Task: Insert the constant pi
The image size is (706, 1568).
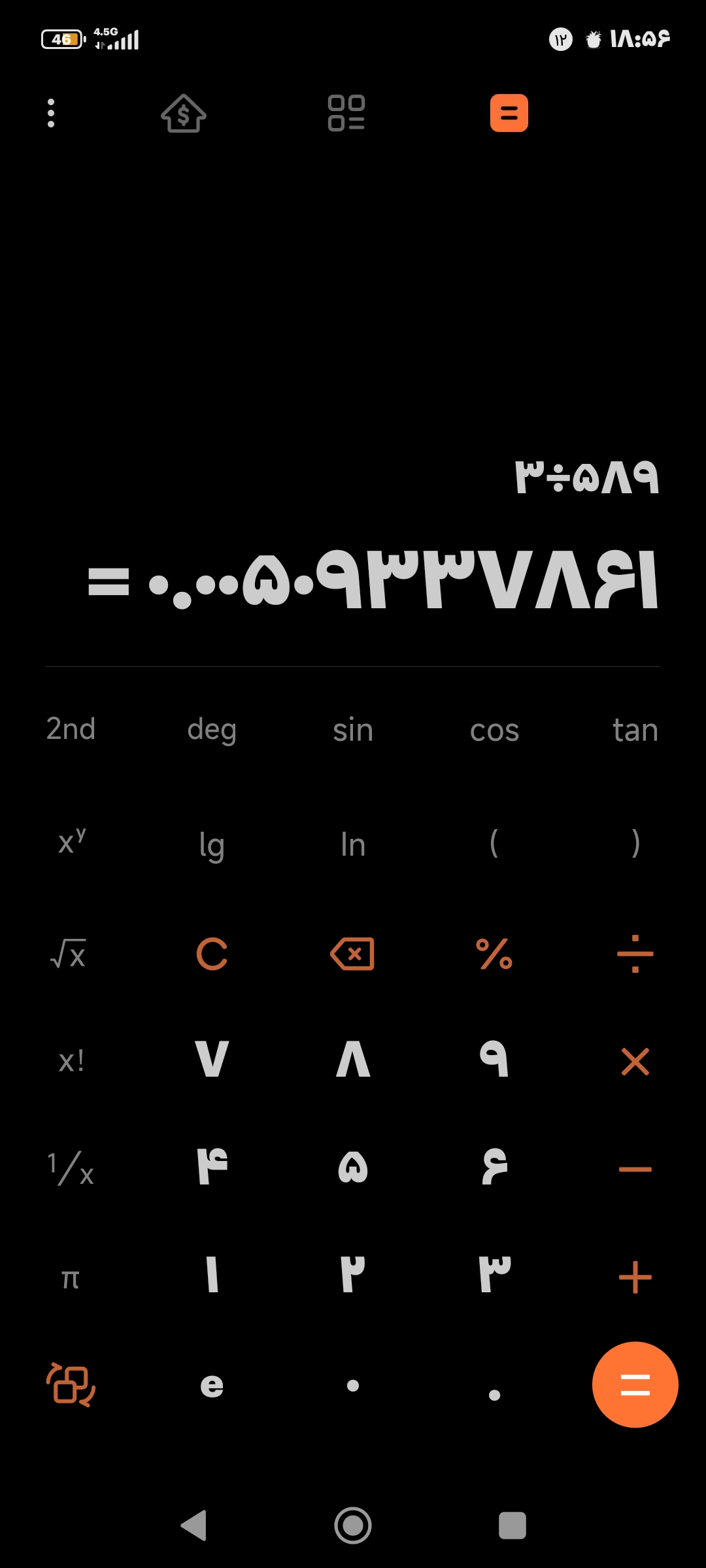Action: tap(70, 1279)
